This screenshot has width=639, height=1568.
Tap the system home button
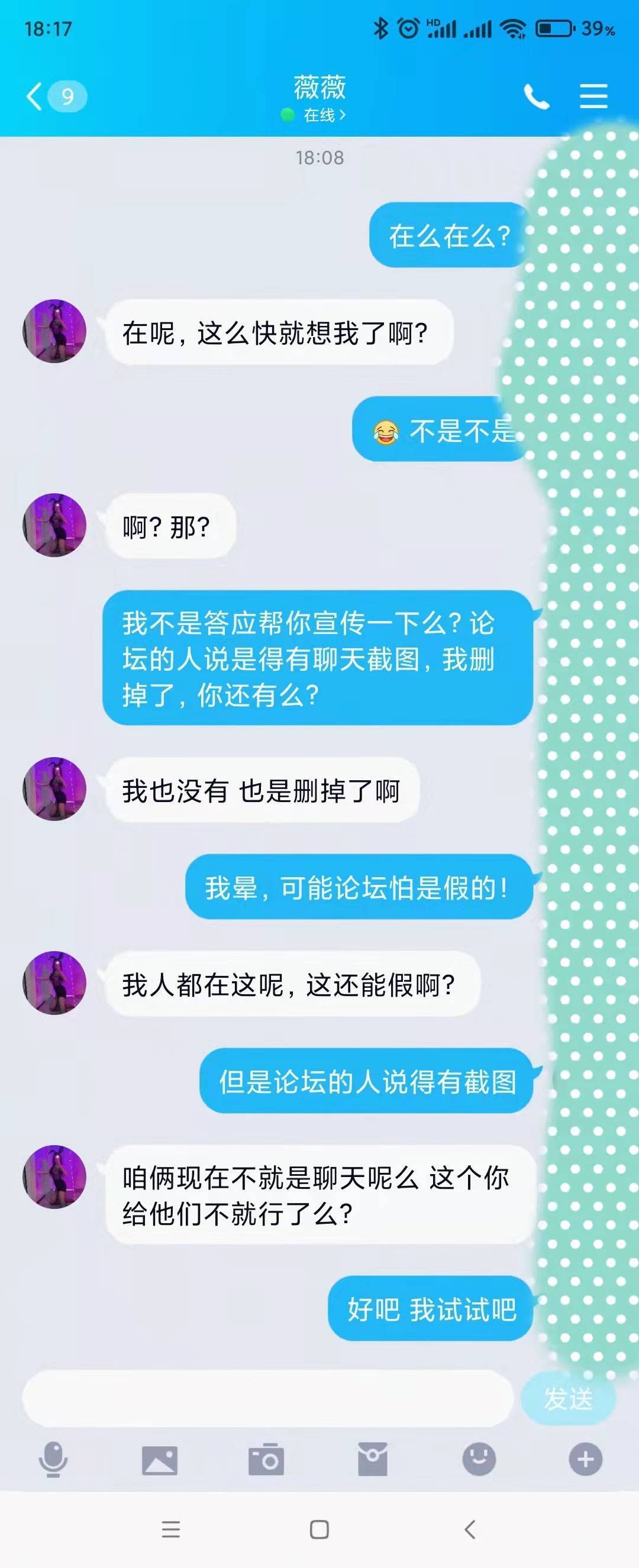[319, 1530]
